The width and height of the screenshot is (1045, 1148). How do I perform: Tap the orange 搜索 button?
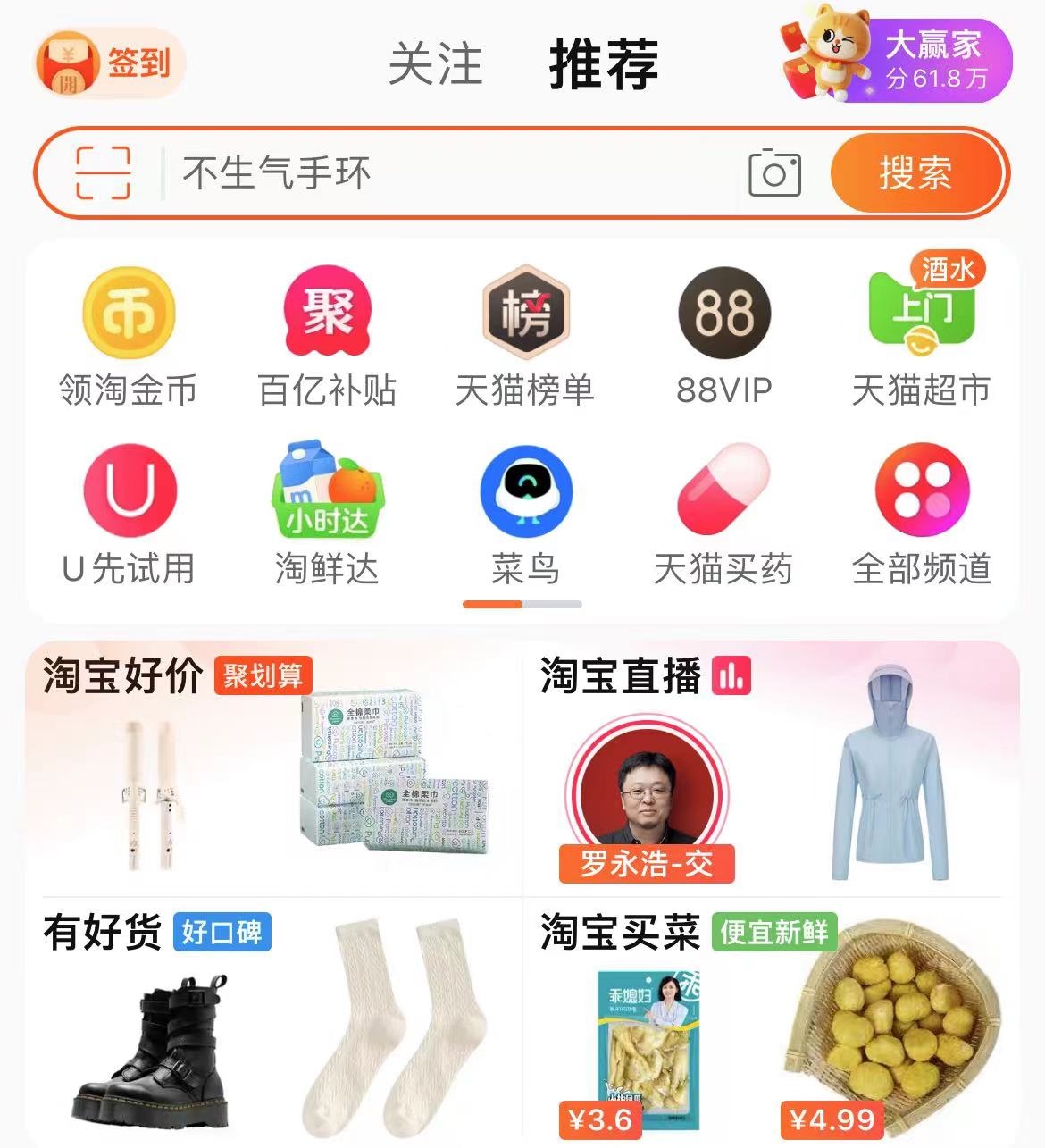tap(915, 172)
